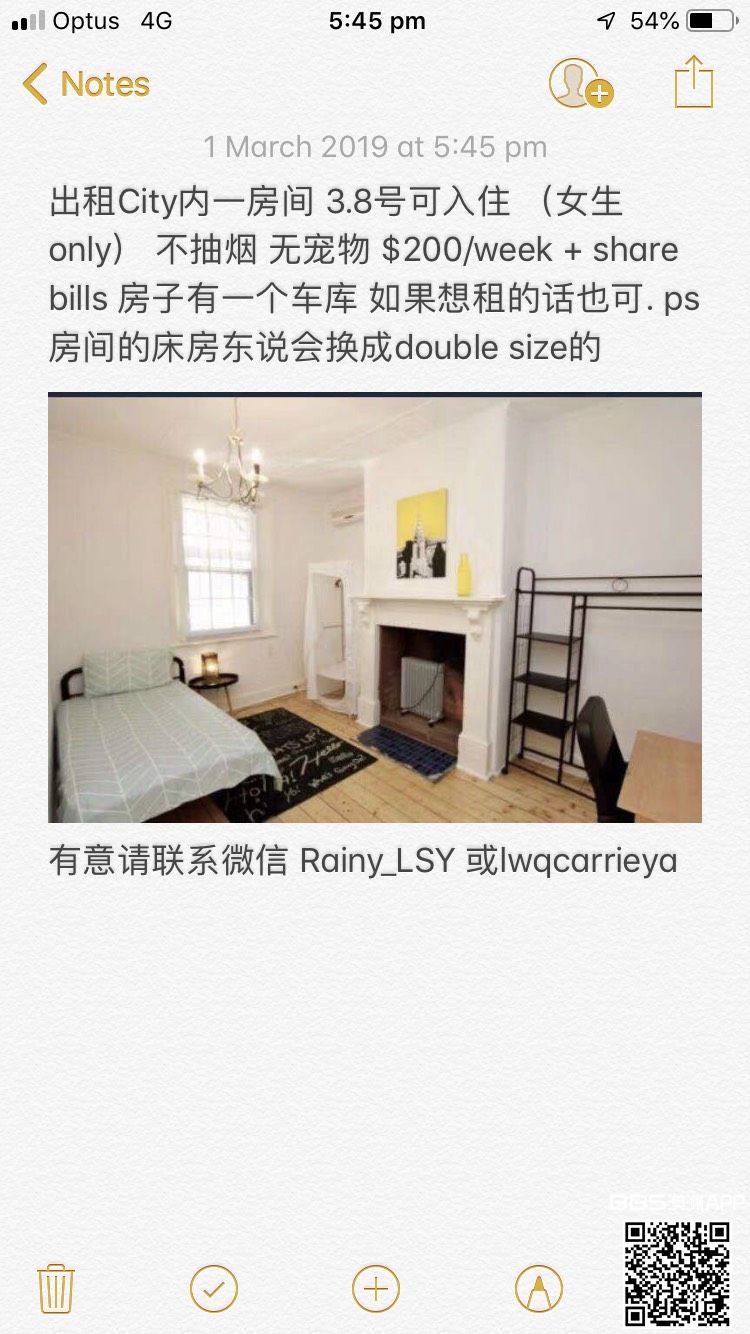The image size is (750, 1334).
Task: Open the share sheet
Action: click(693, 82)
